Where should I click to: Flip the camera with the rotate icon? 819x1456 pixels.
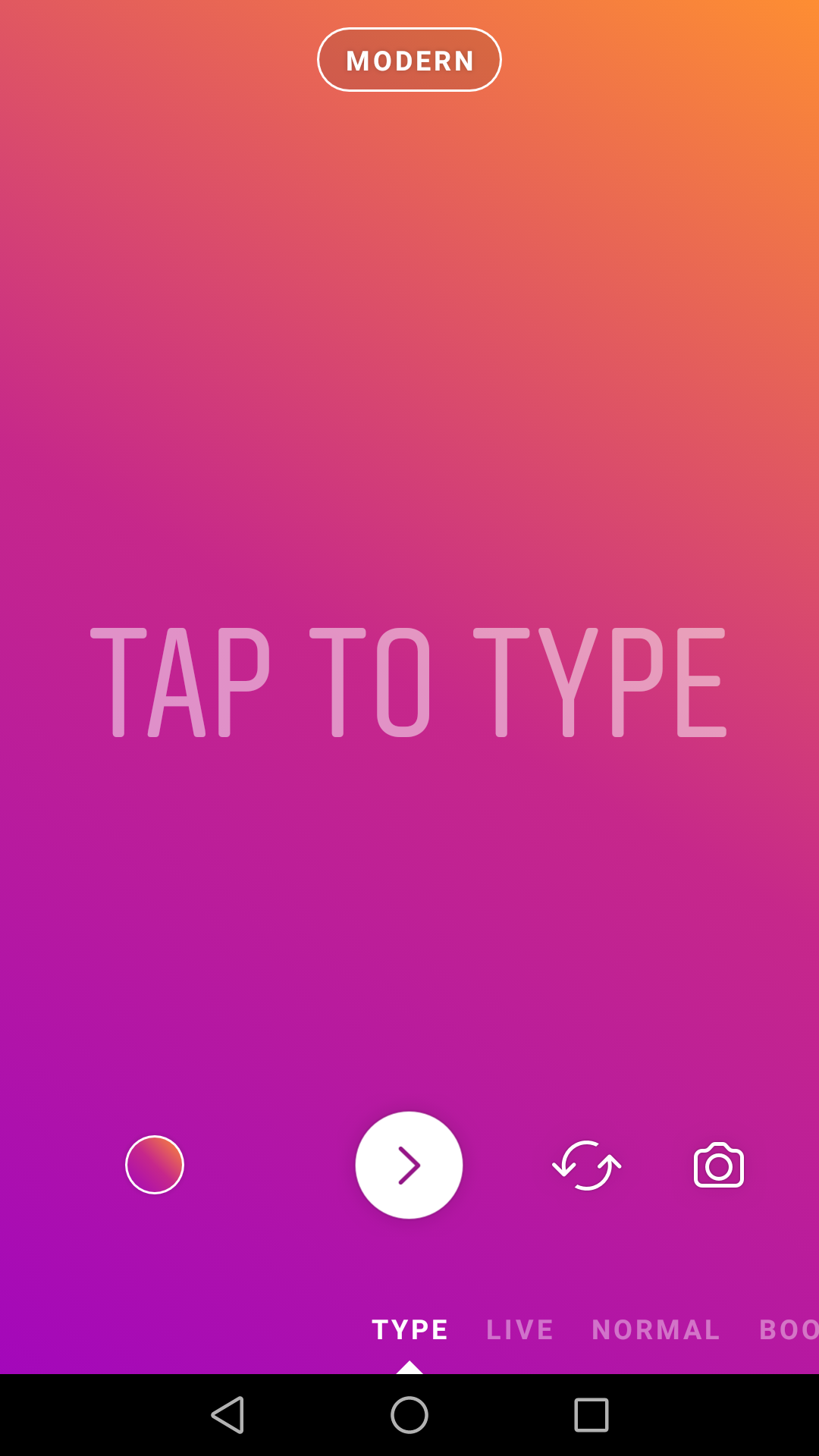coord(587,1166)
